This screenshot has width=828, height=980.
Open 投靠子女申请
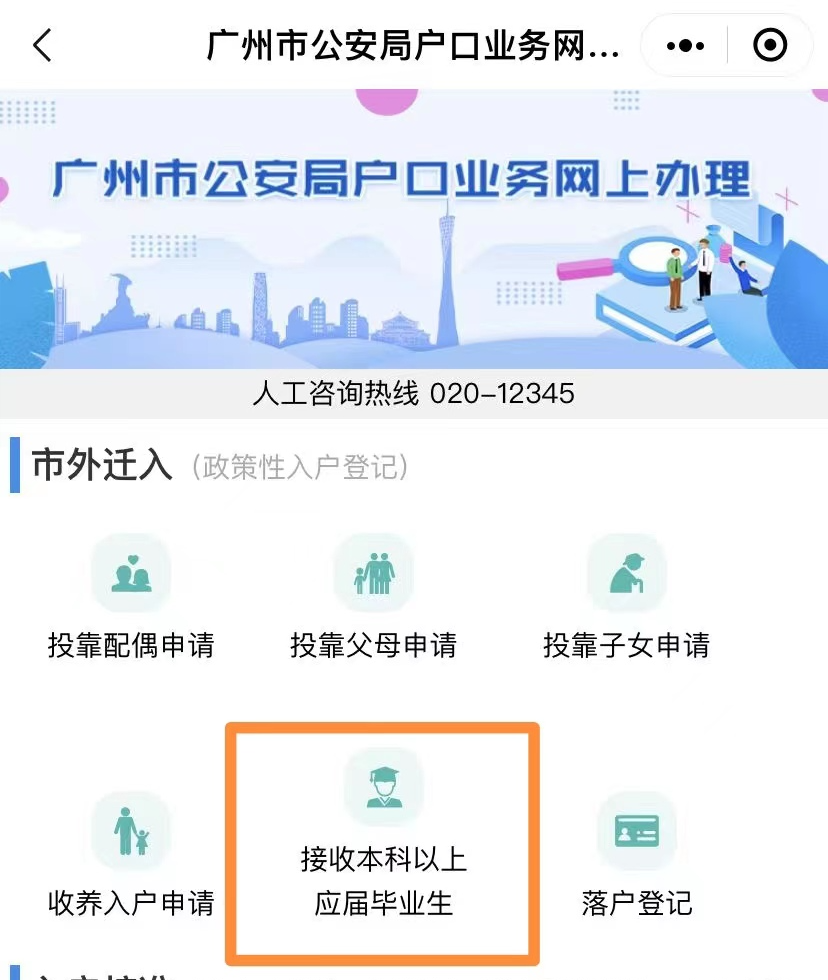(626, 596)
